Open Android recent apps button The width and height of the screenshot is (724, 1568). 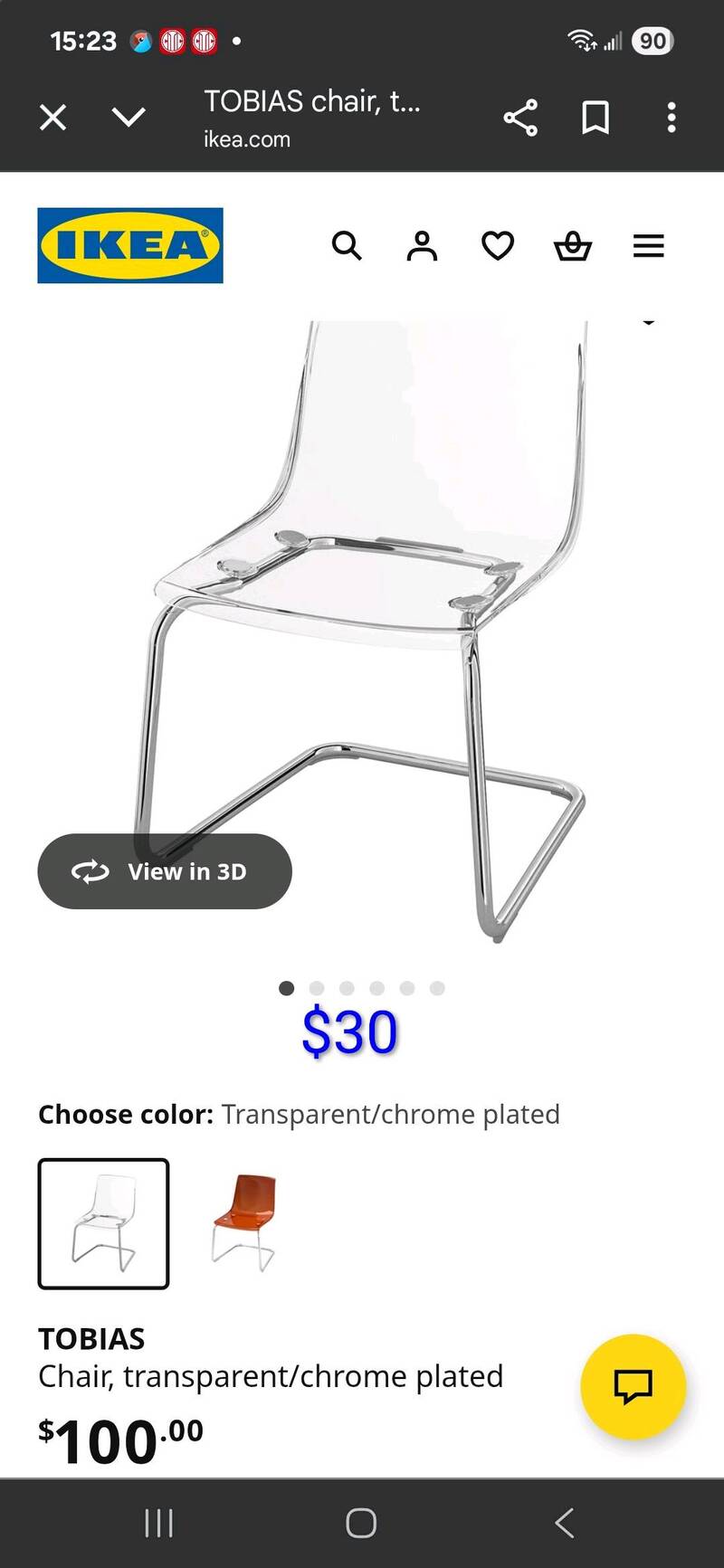[x=159, y=1523]
